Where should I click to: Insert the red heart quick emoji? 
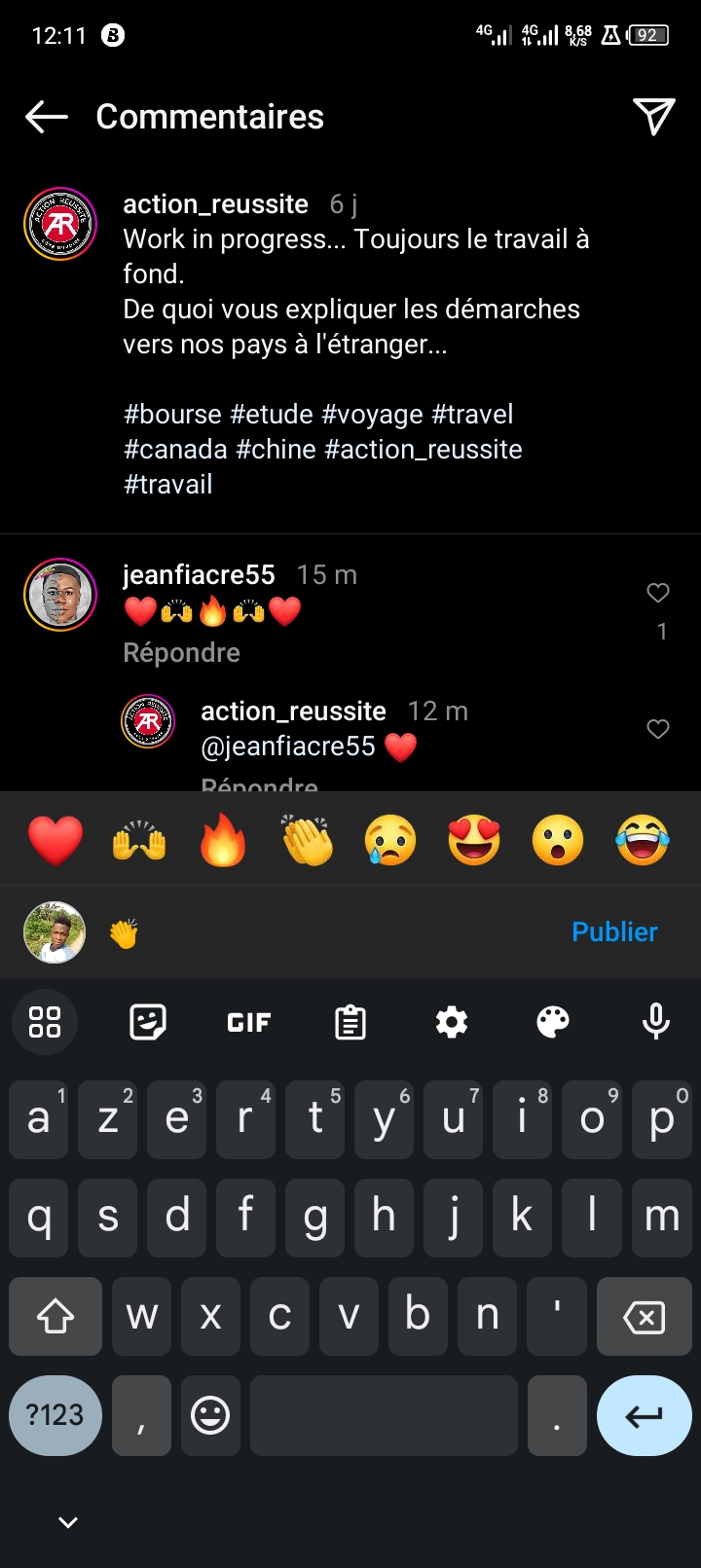click(x=55, y=840)
